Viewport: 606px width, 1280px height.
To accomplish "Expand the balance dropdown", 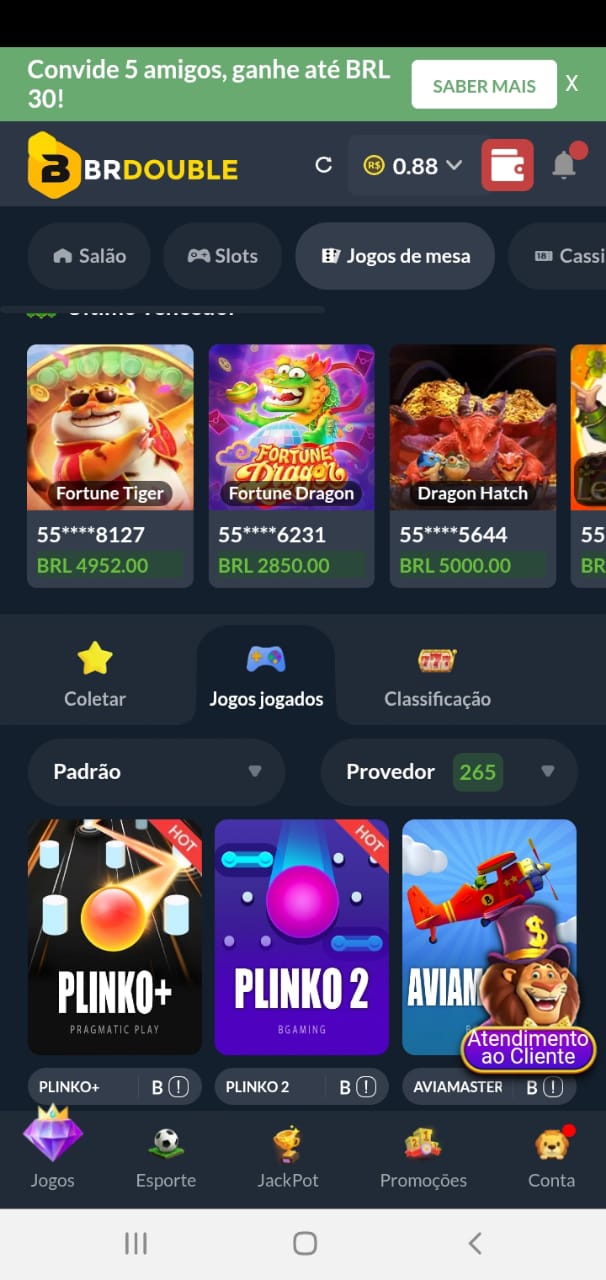I will coord(454,165).
